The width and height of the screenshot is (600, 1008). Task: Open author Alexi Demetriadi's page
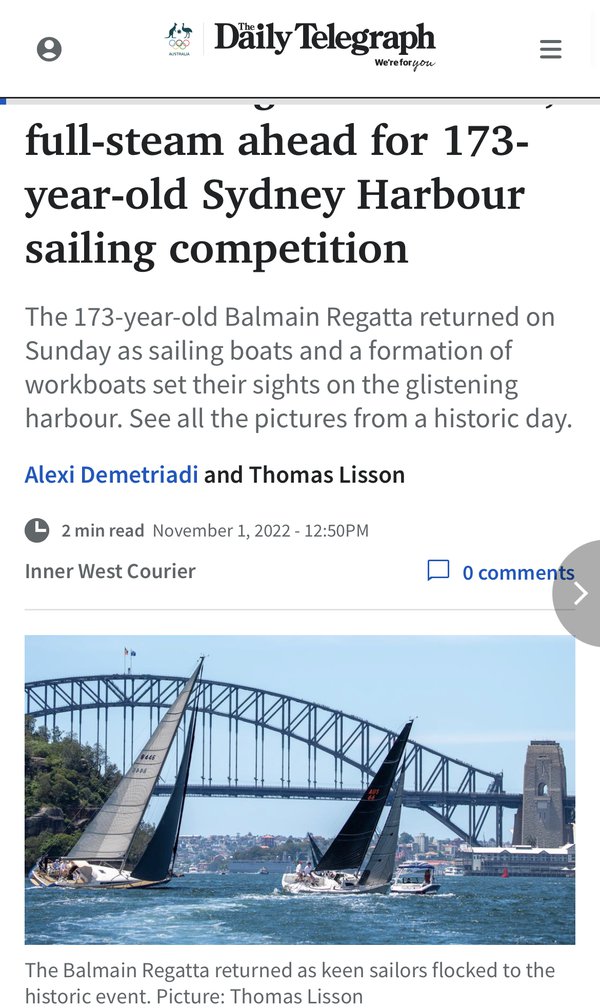point(111,475)
